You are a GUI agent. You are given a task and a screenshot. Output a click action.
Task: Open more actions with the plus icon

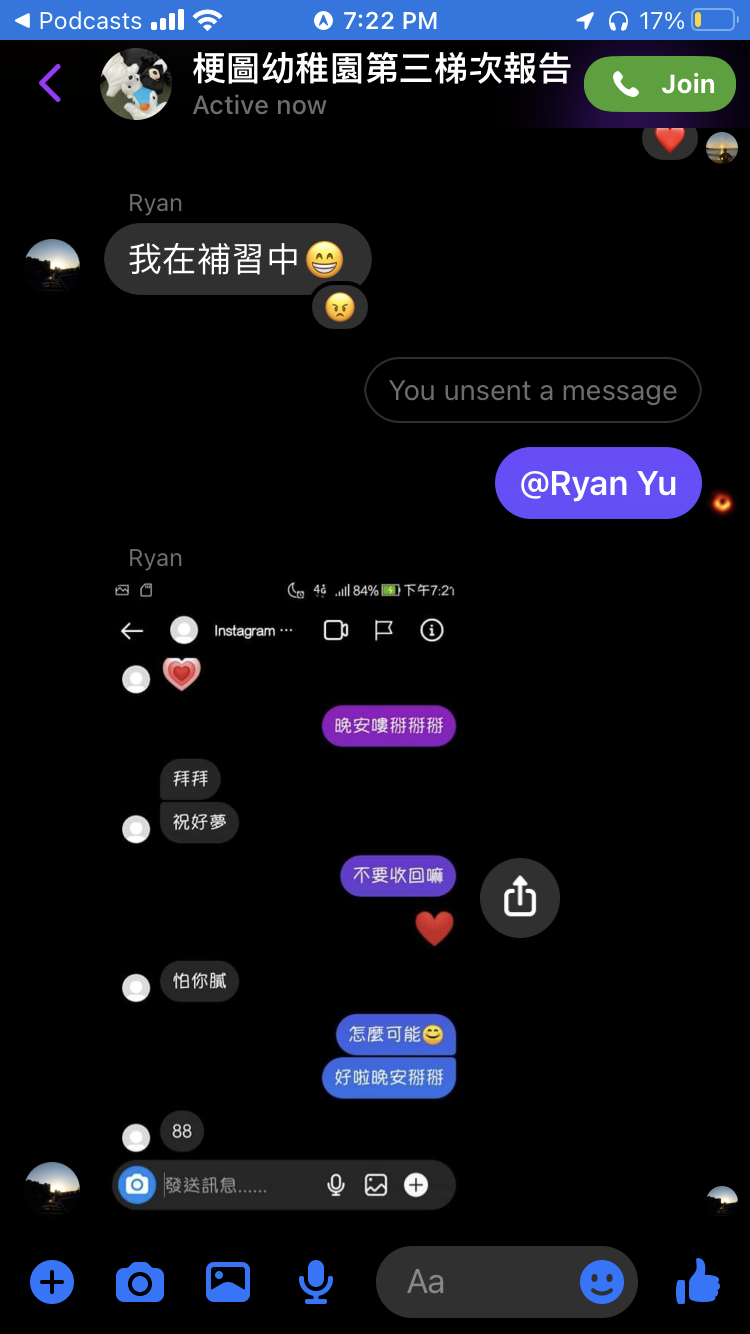point(52,1281)
